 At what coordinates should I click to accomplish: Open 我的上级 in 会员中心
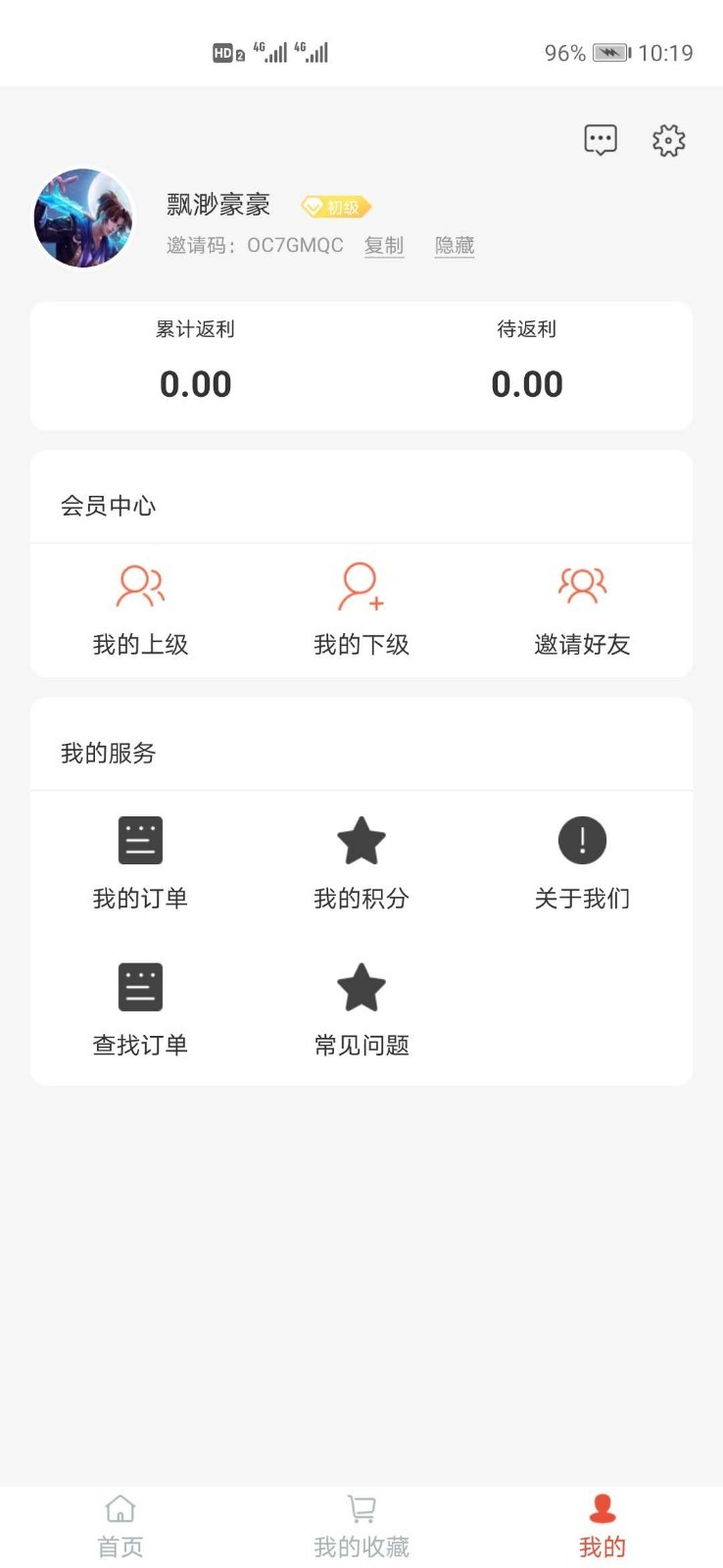(139, 610)
